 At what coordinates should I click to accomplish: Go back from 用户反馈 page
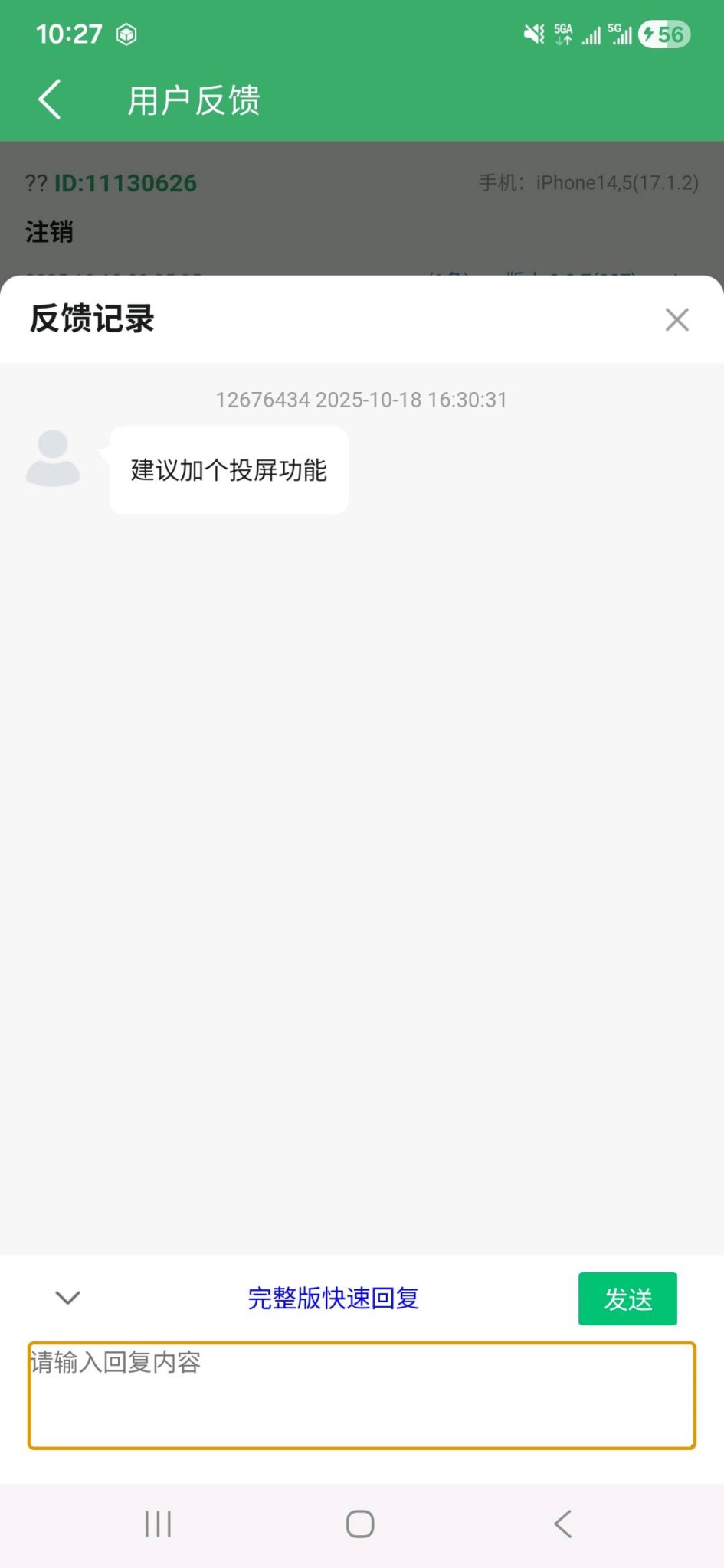[x=50, y=100]
